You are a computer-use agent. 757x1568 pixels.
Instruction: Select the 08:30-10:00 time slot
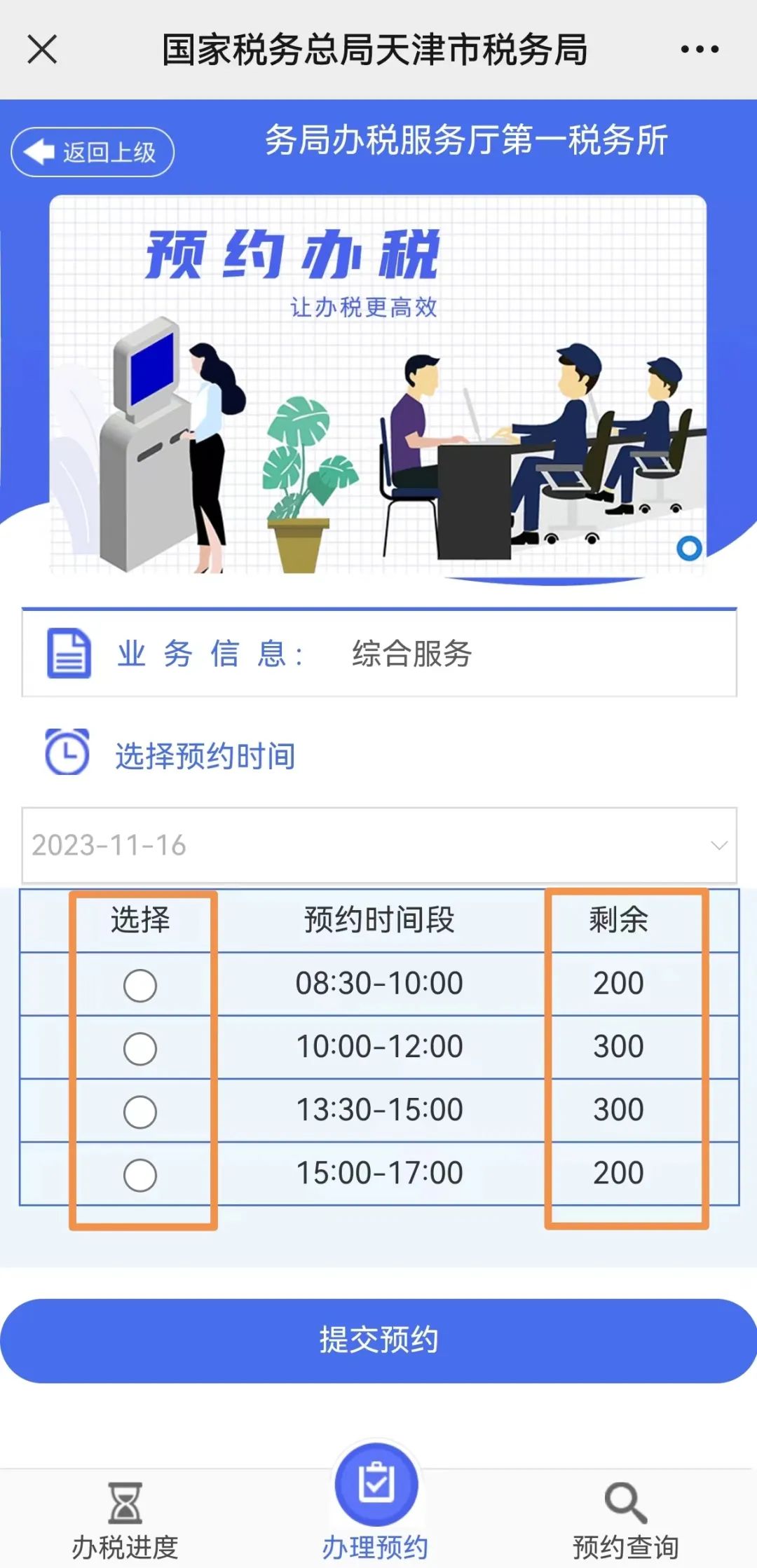tap(140, 985)
